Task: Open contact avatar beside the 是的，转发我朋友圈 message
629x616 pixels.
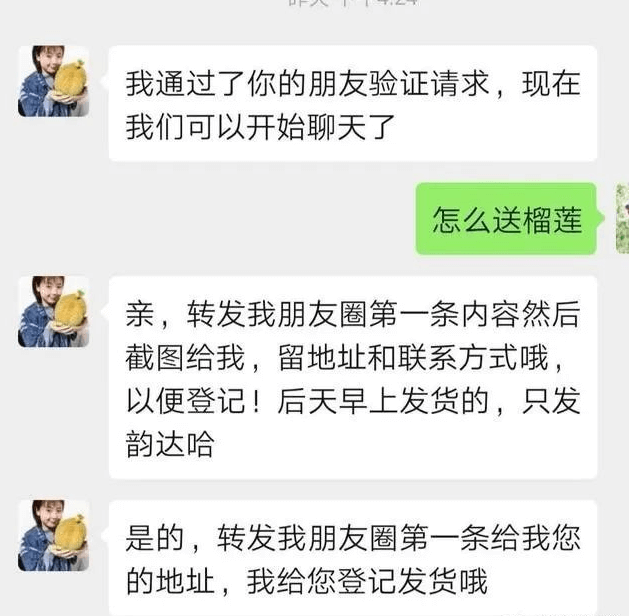Action: (53, 536)
